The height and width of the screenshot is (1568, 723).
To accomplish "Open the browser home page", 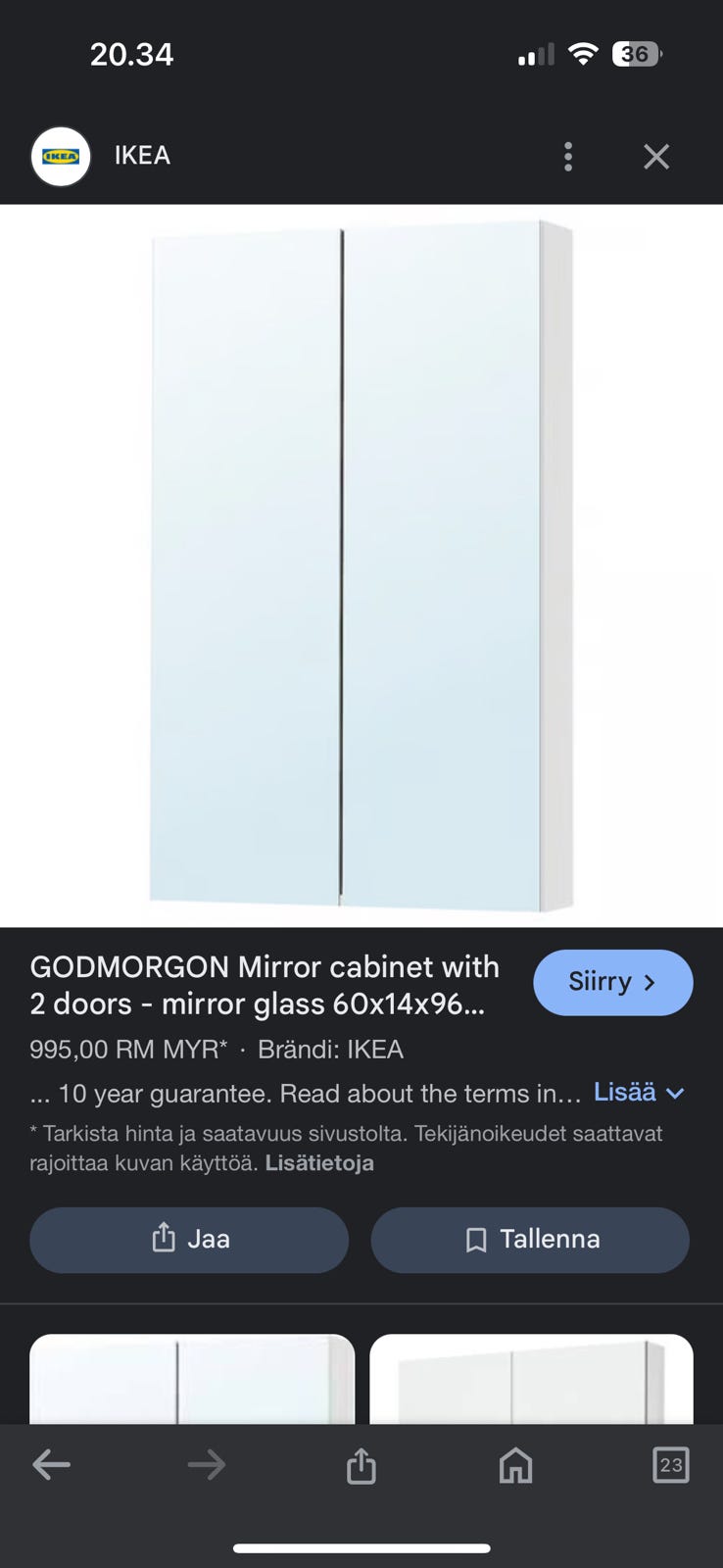I will (515, 1465).
